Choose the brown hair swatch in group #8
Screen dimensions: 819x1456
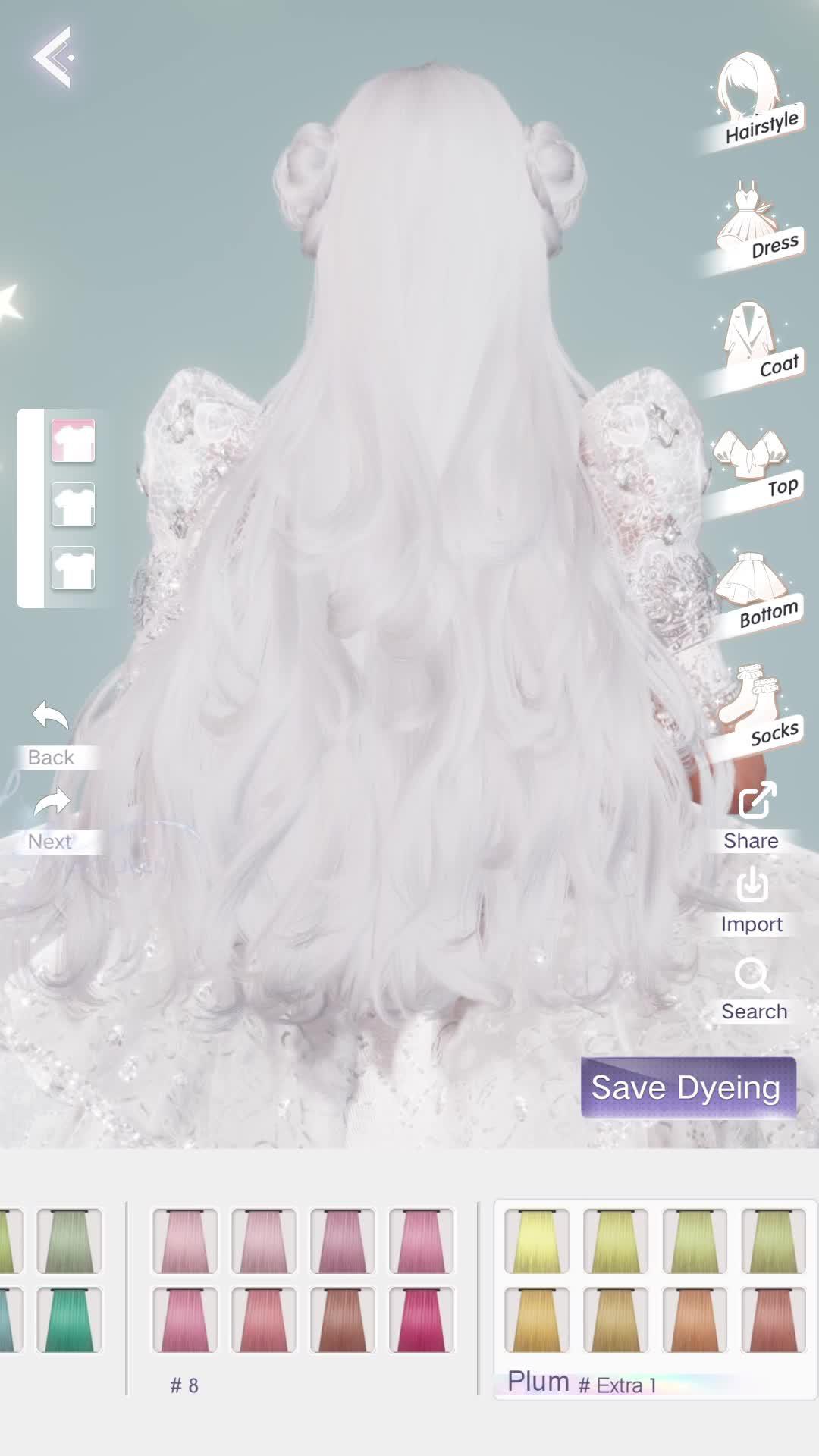coord(342,1320)
